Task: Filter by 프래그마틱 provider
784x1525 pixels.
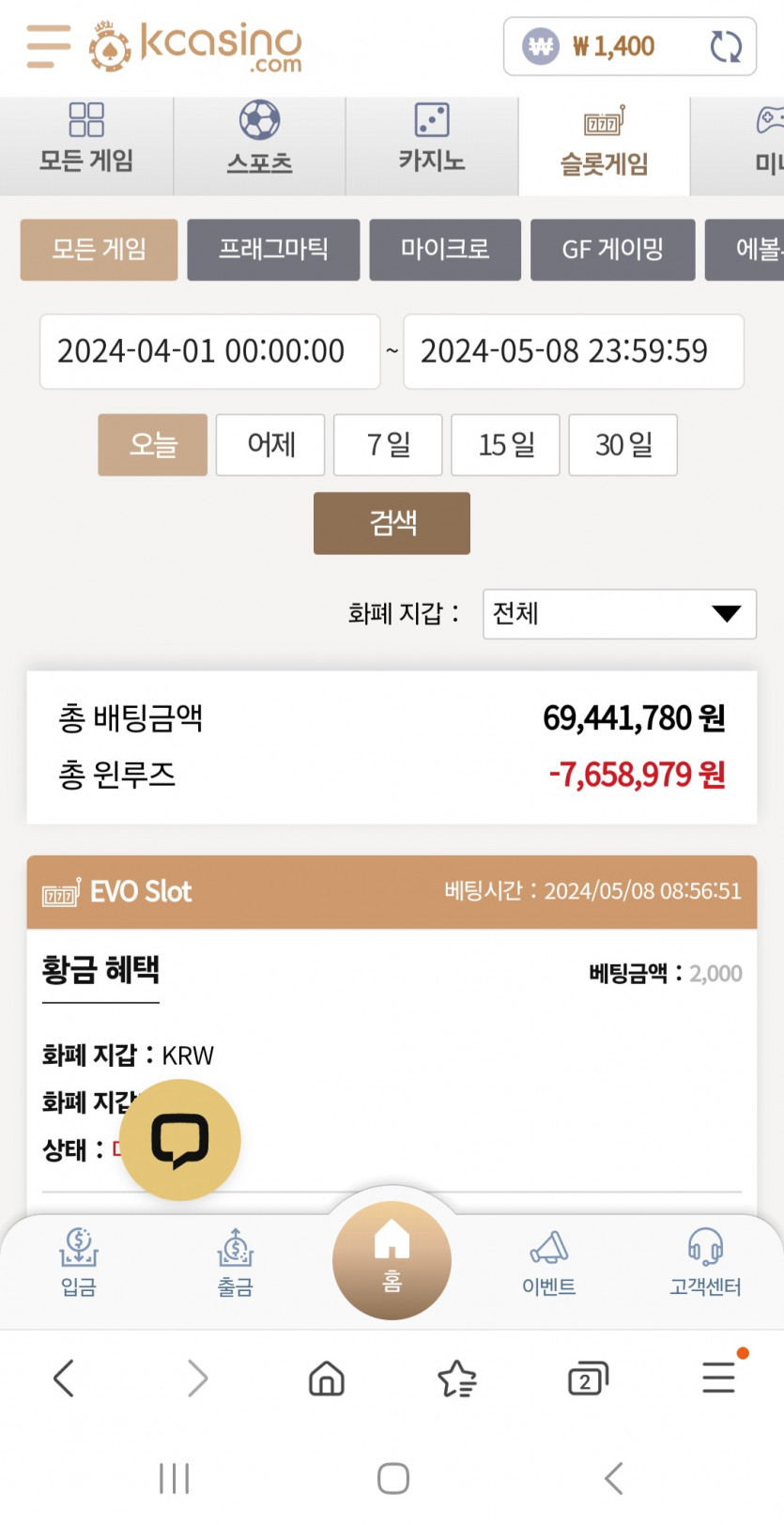Action: point(273,250)
